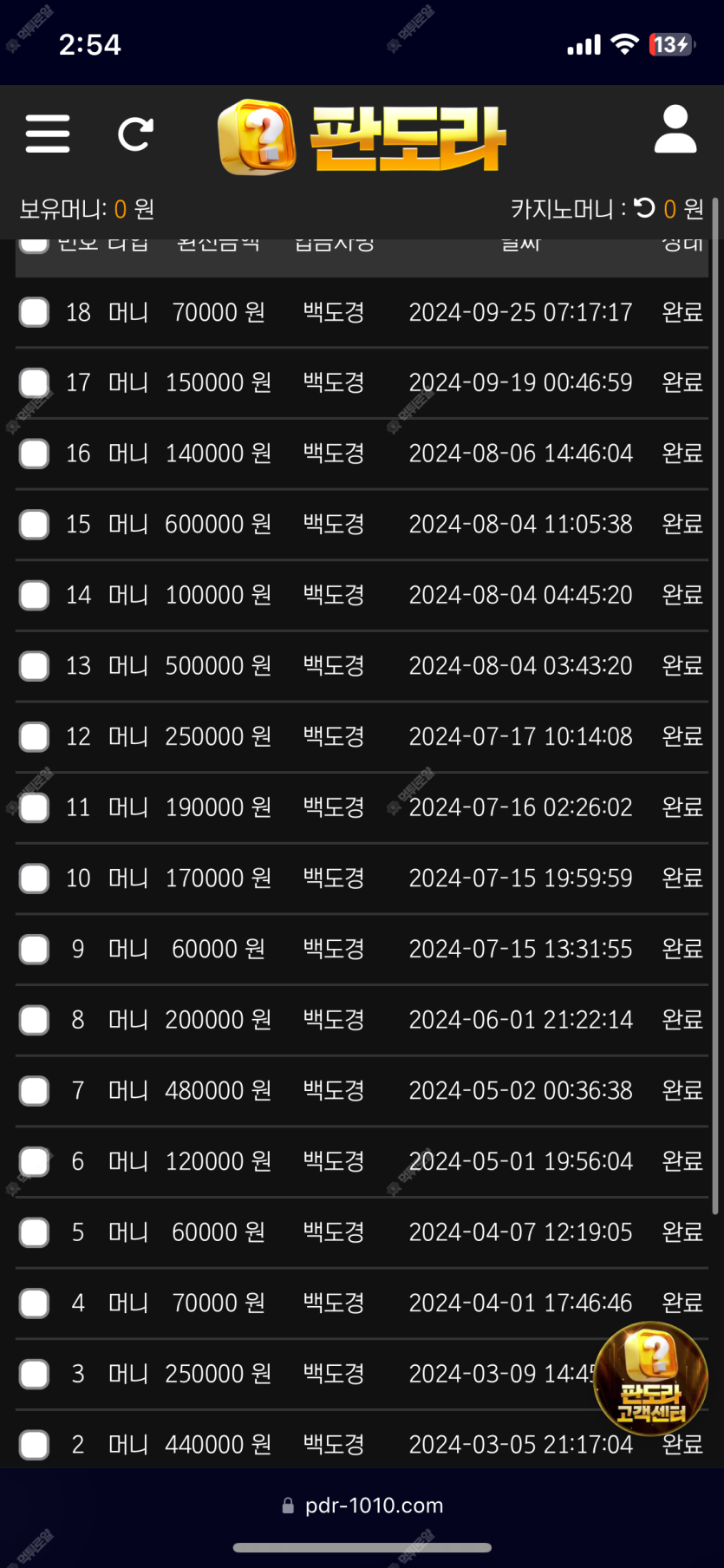Select checkbox for row 16
The height and width of the screenshot is (1568, 724).
point(34,454)
